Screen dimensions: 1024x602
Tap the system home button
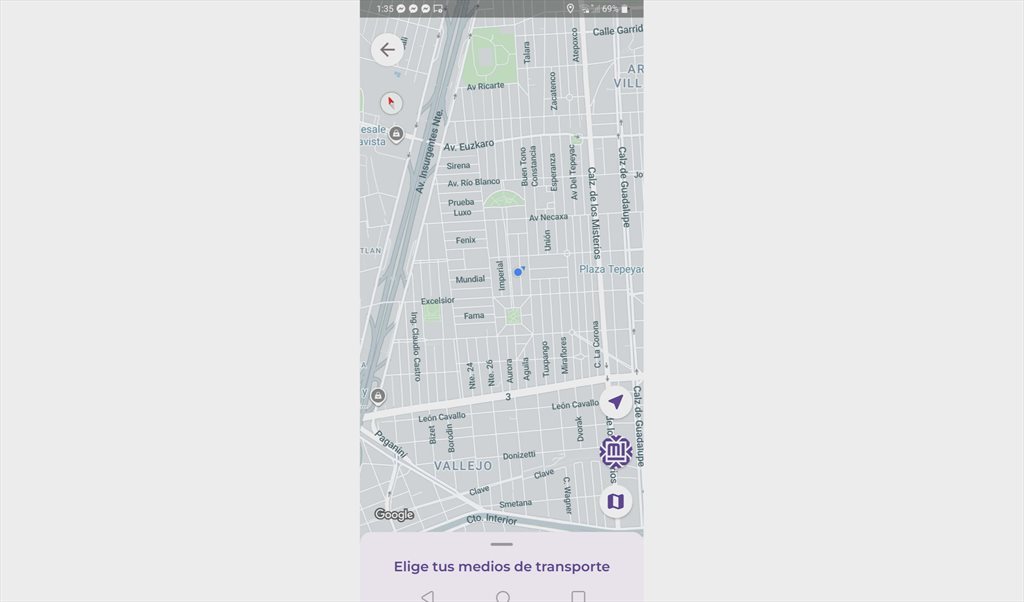tap(502, 596)
